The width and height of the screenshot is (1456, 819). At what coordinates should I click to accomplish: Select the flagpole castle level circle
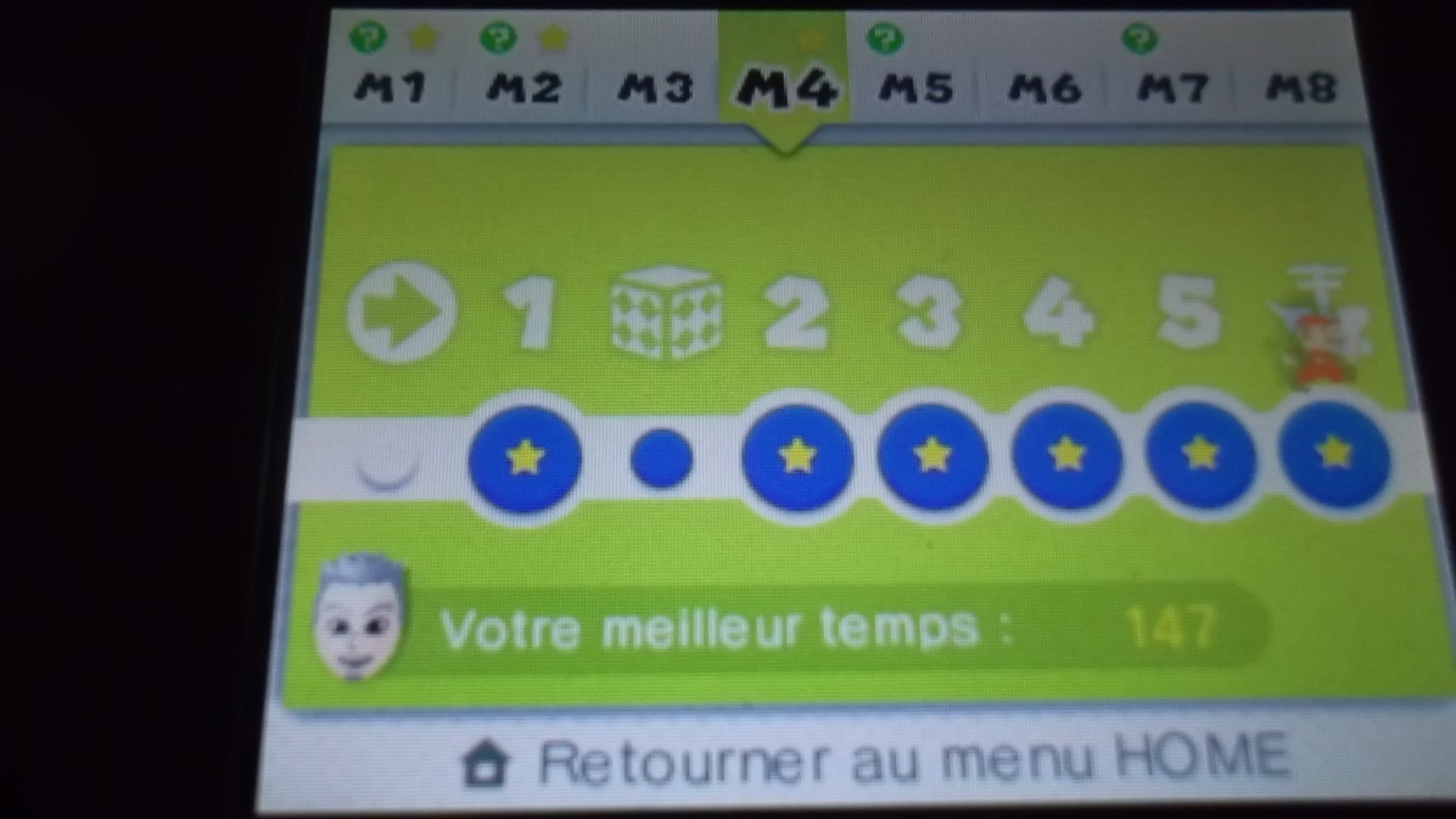click(x=1333, y=453)
